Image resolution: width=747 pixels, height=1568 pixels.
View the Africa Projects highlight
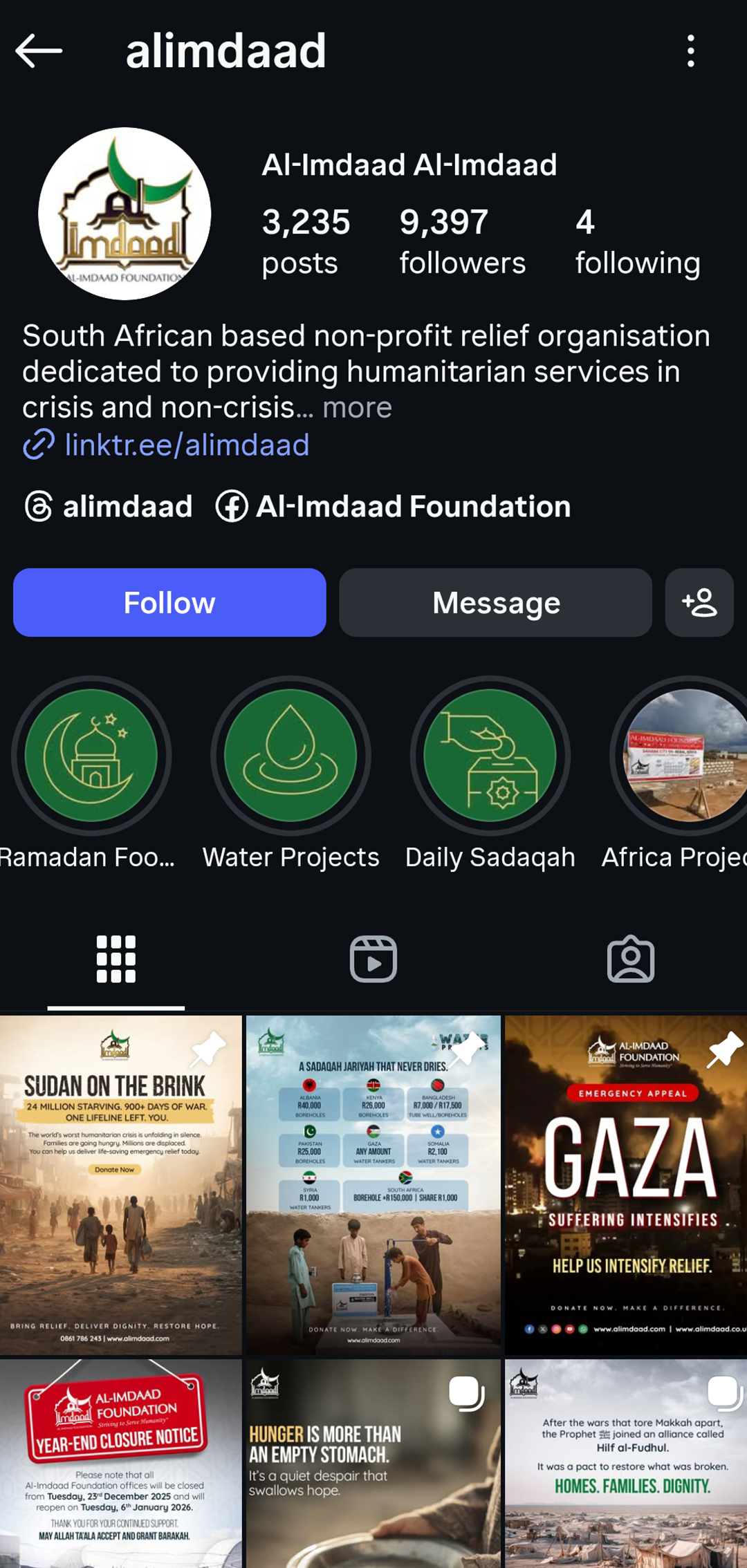click(x=685, y=756)
